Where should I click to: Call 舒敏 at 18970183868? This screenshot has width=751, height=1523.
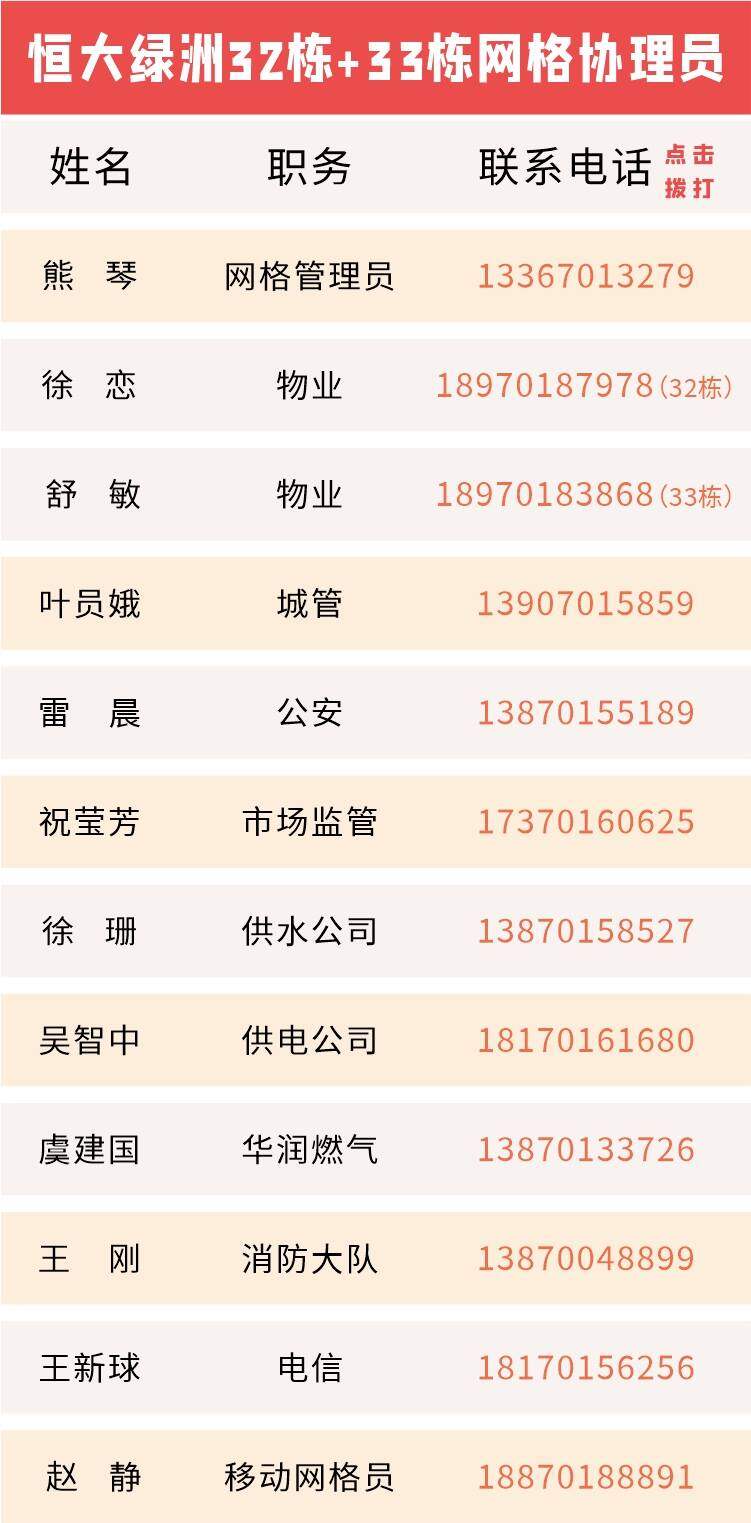pyautogui.click(x=545, y=495)
